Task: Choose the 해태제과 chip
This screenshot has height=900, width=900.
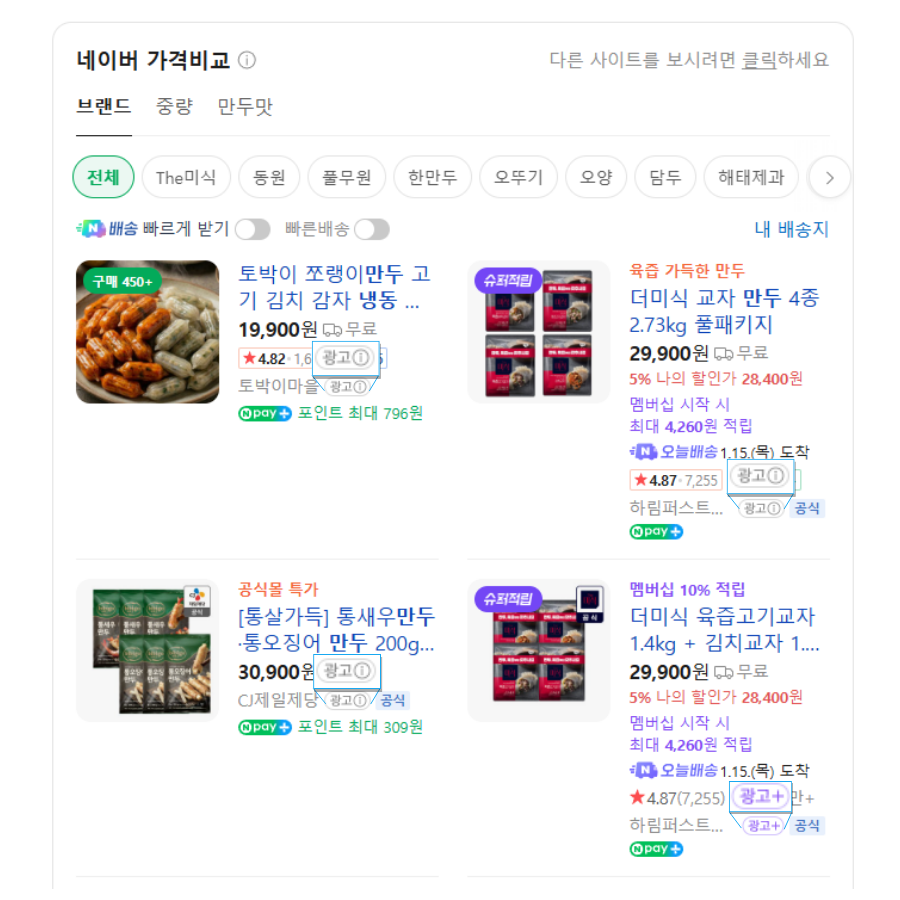Action: pos(751,178)
